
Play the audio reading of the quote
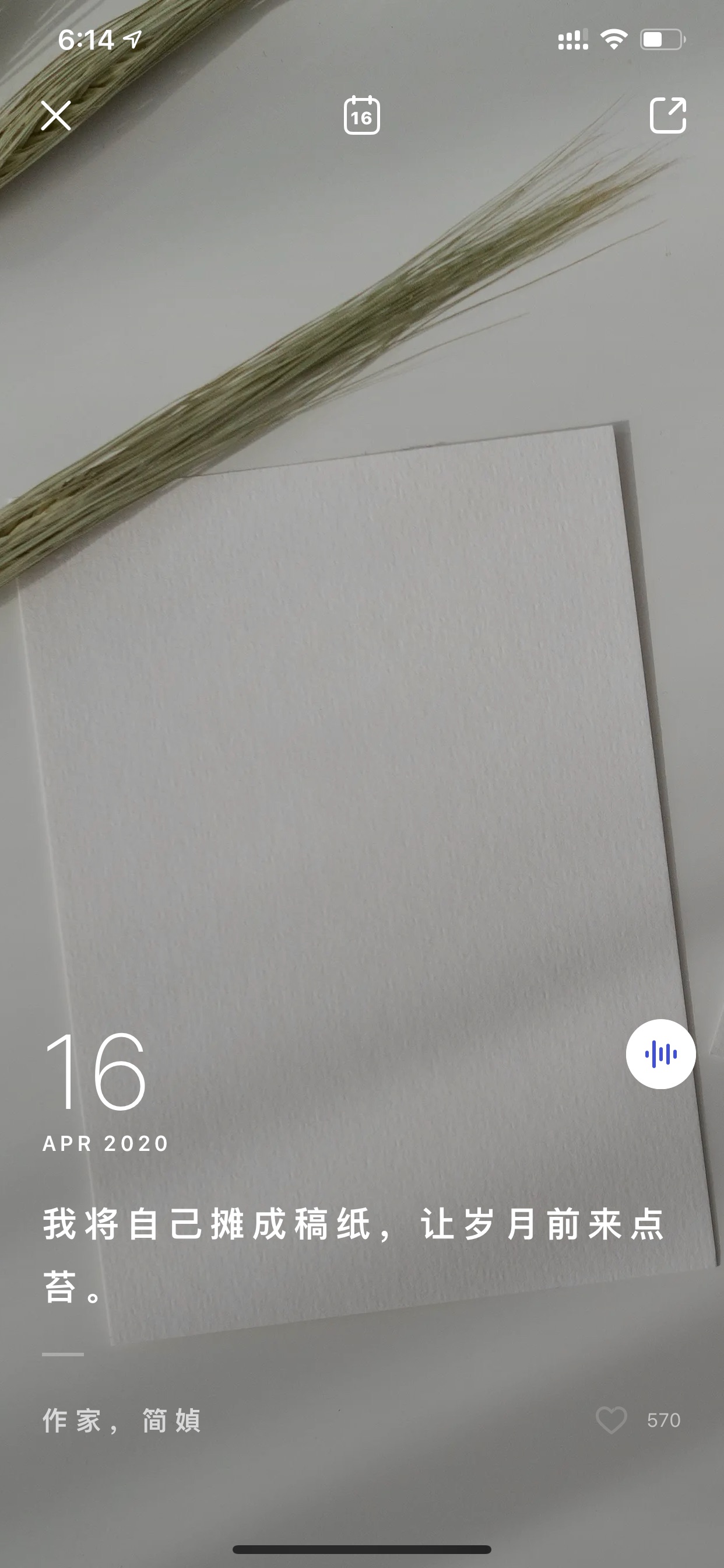tap(660, 1053)
